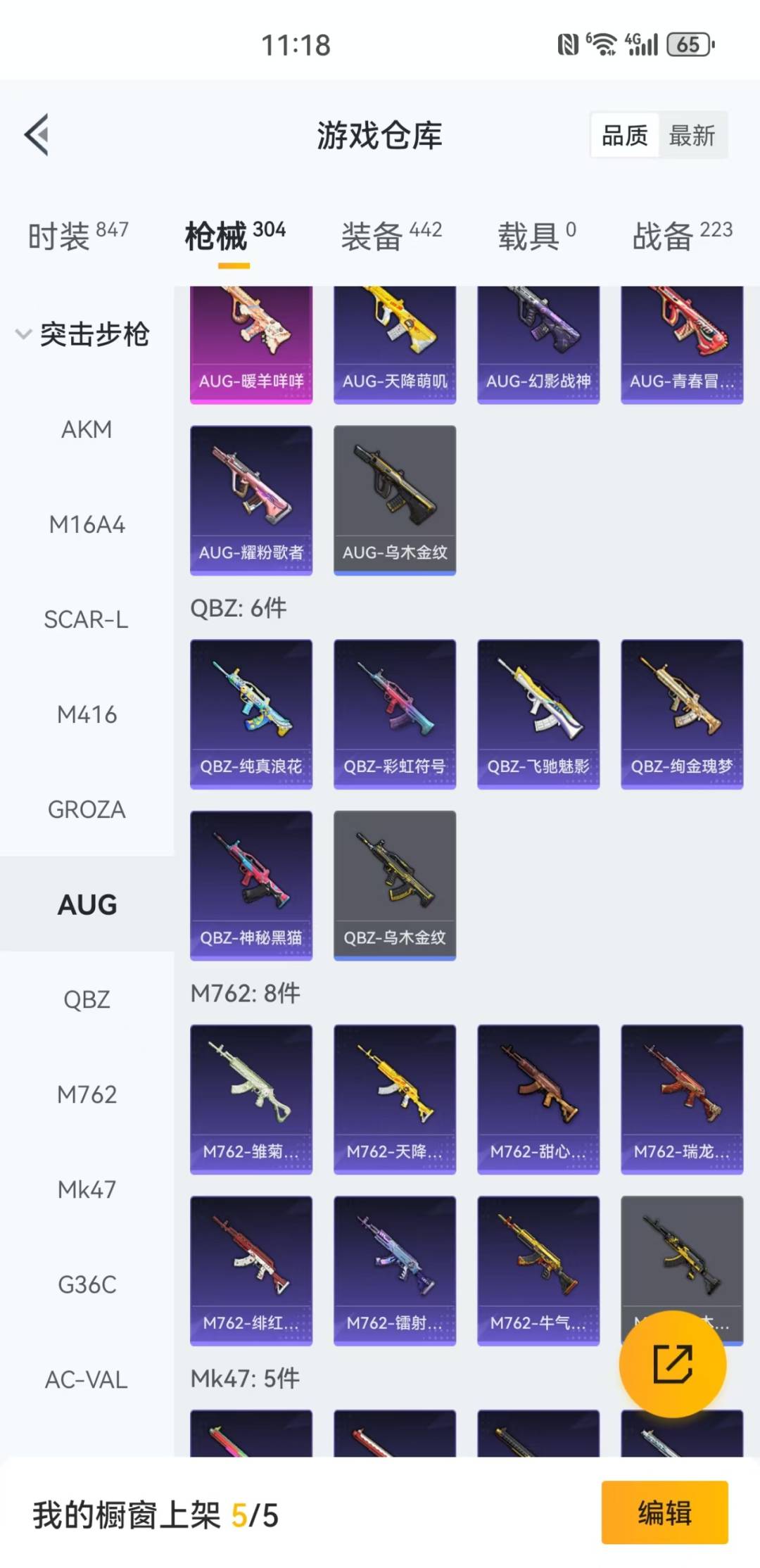
Task: Collapse the 突击步枪 category
Action: click(83, 334)
